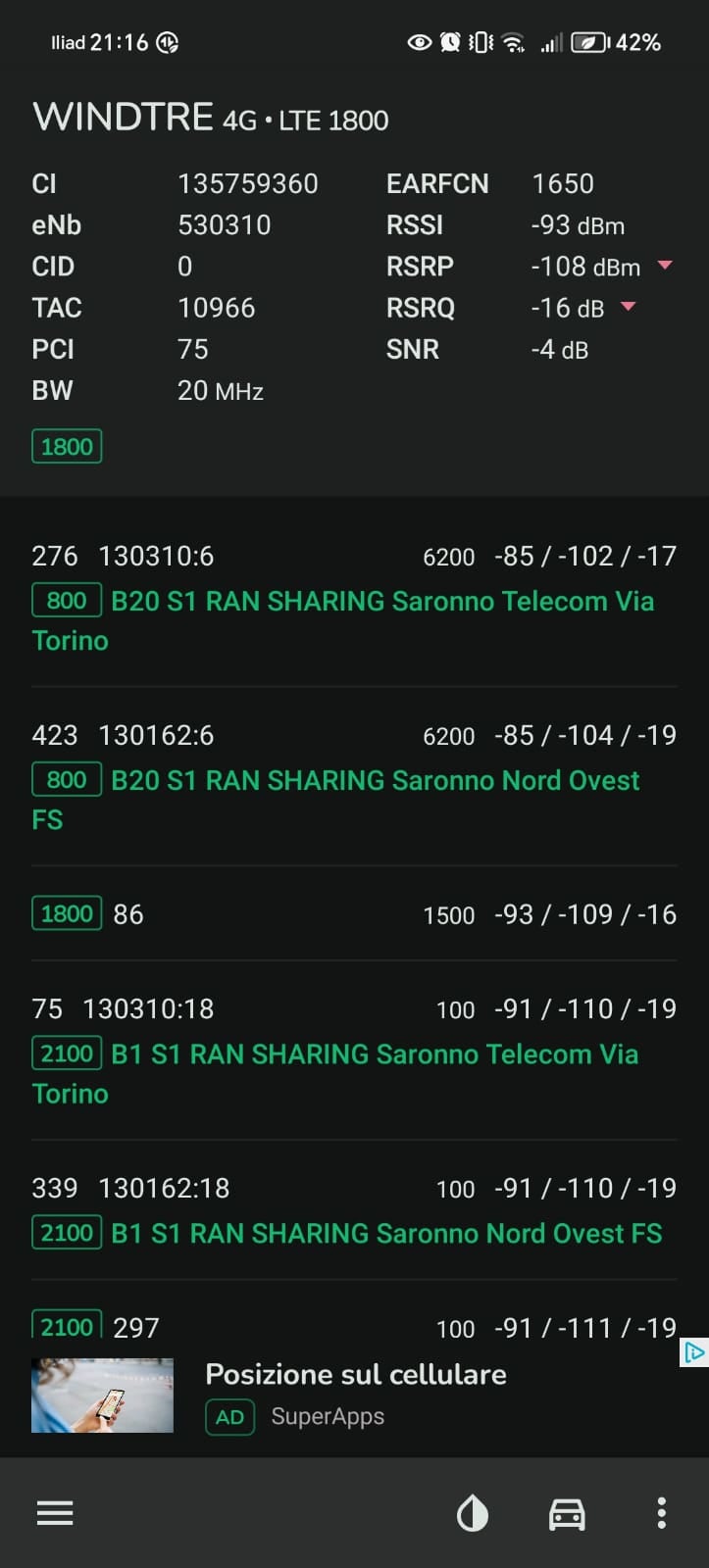The width and height of the screenshot is (709, 1568).
Task: Open cell 339 130162:18 Saronno Nord Ovest
Action: tap(354, 1210)
